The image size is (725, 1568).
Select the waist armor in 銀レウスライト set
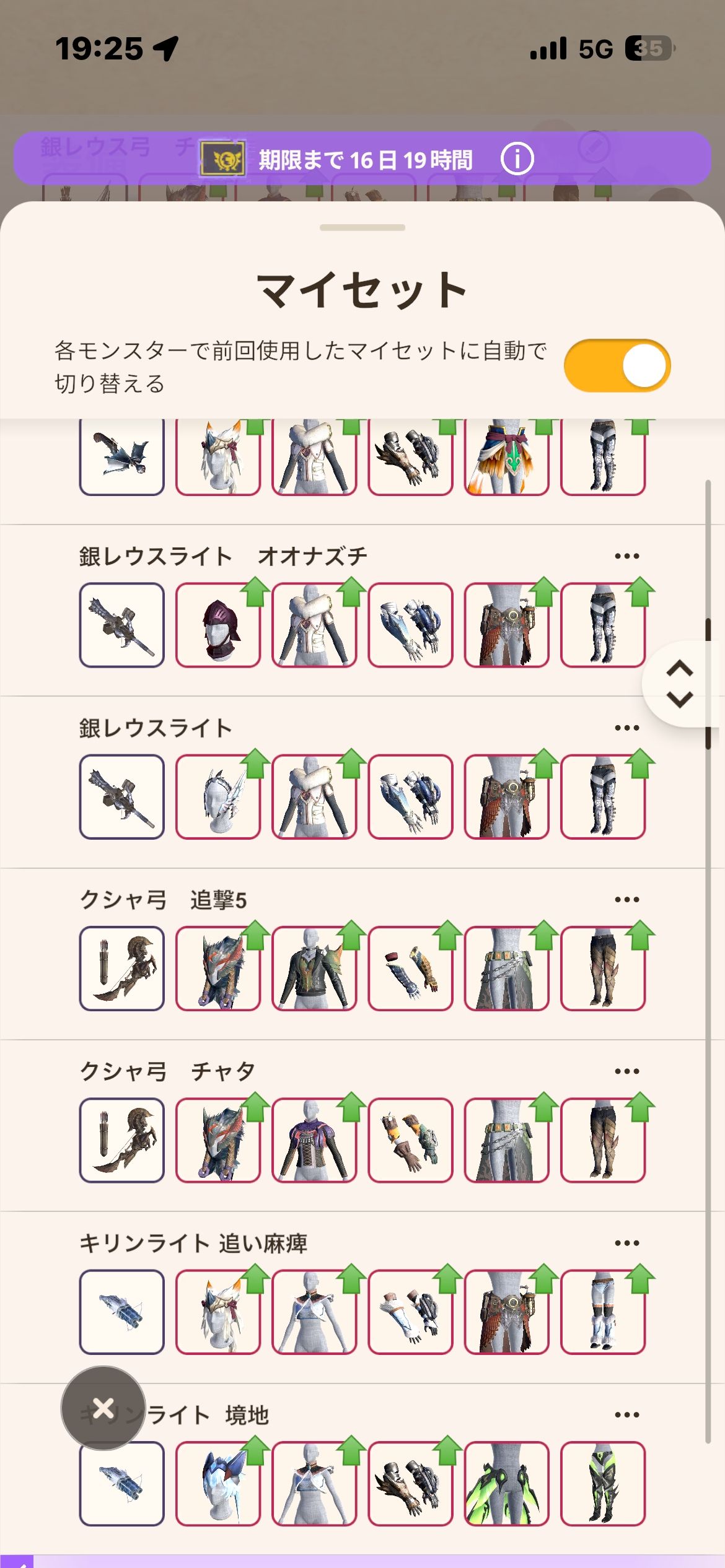(x=507, y=797)
